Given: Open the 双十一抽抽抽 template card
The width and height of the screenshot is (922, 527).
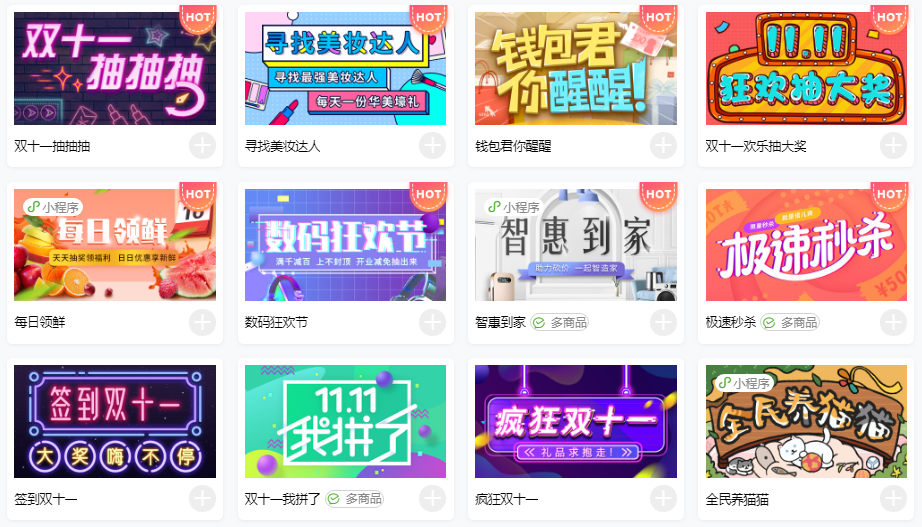Looking at the screenshot, I should [115, 68].
